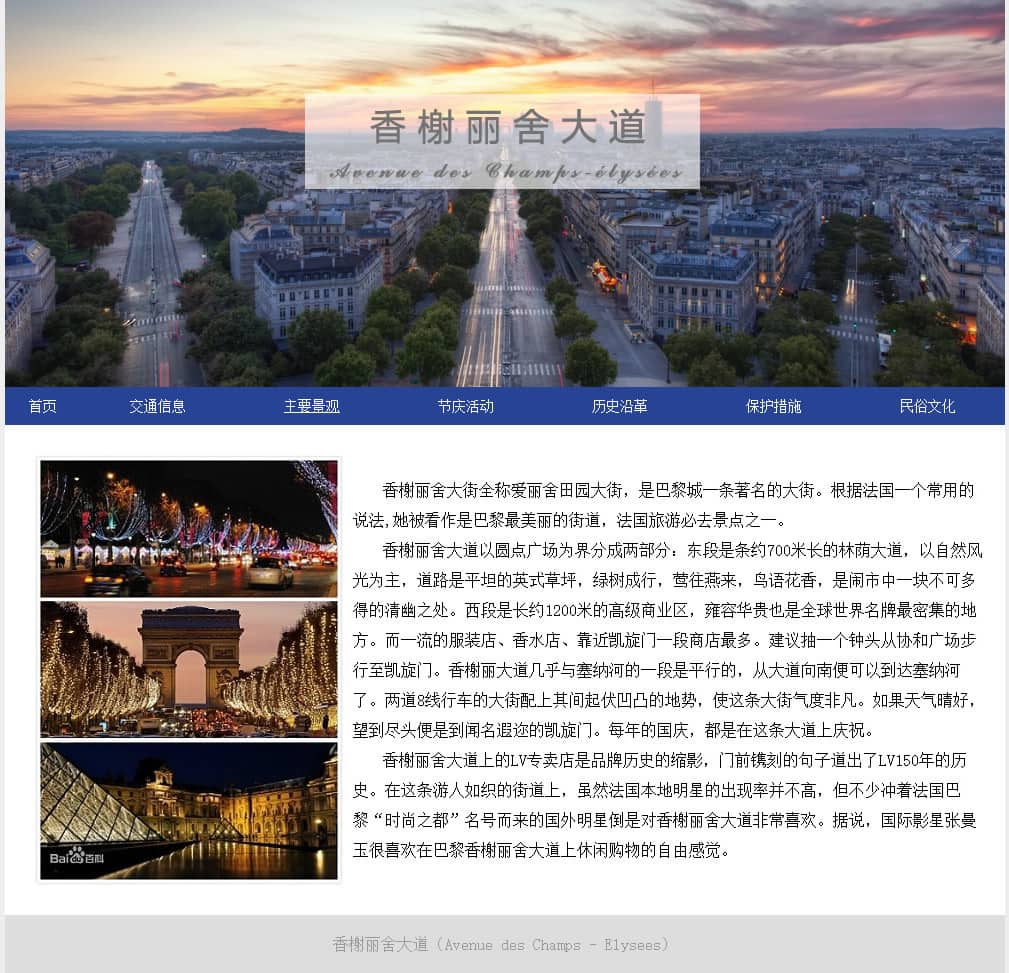Tap the 民俗文化 menu item

[x=927, y=406]
